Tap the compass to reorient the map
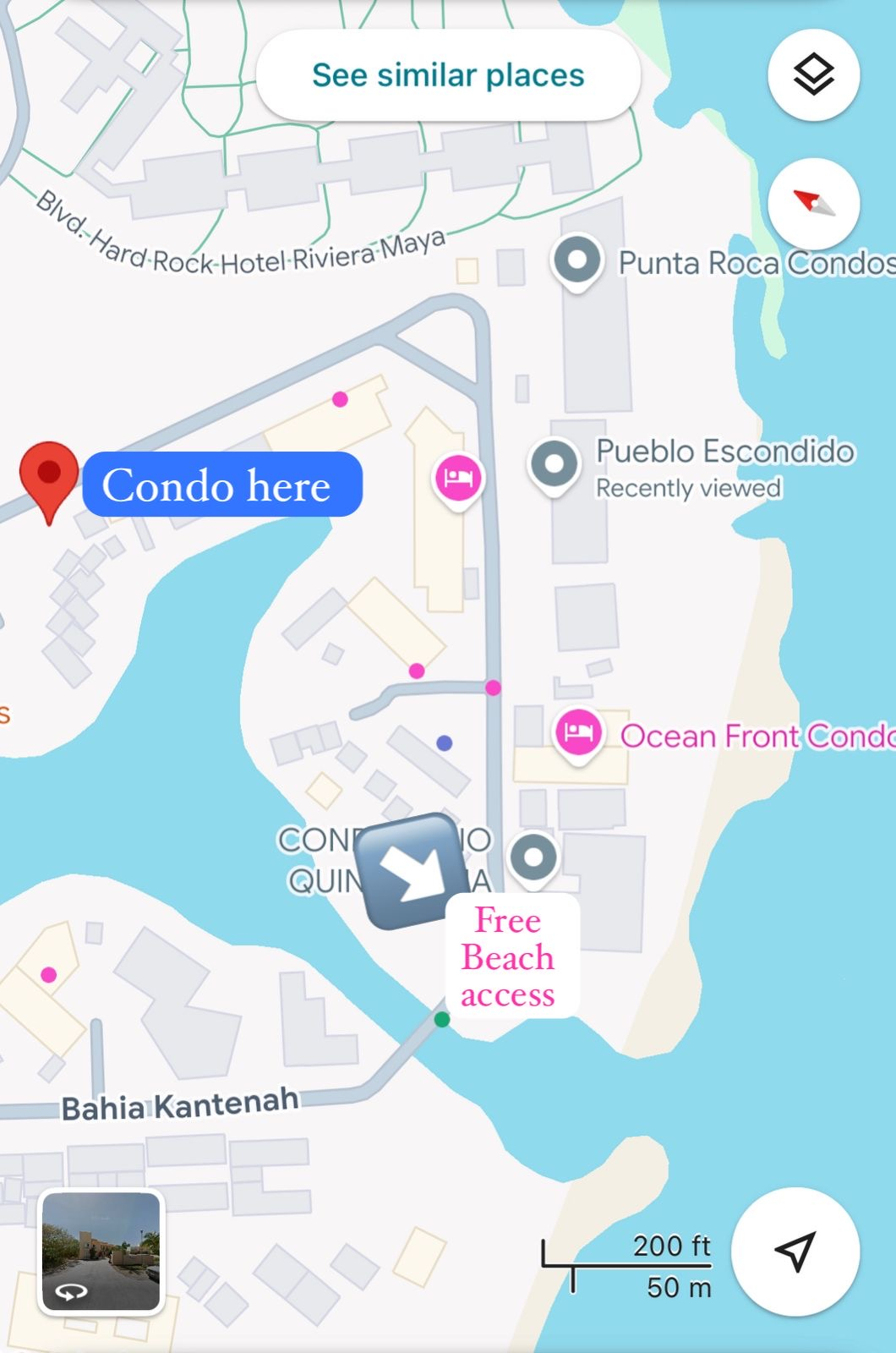Screen dimensions: 896x1353 tap(813, 204)
